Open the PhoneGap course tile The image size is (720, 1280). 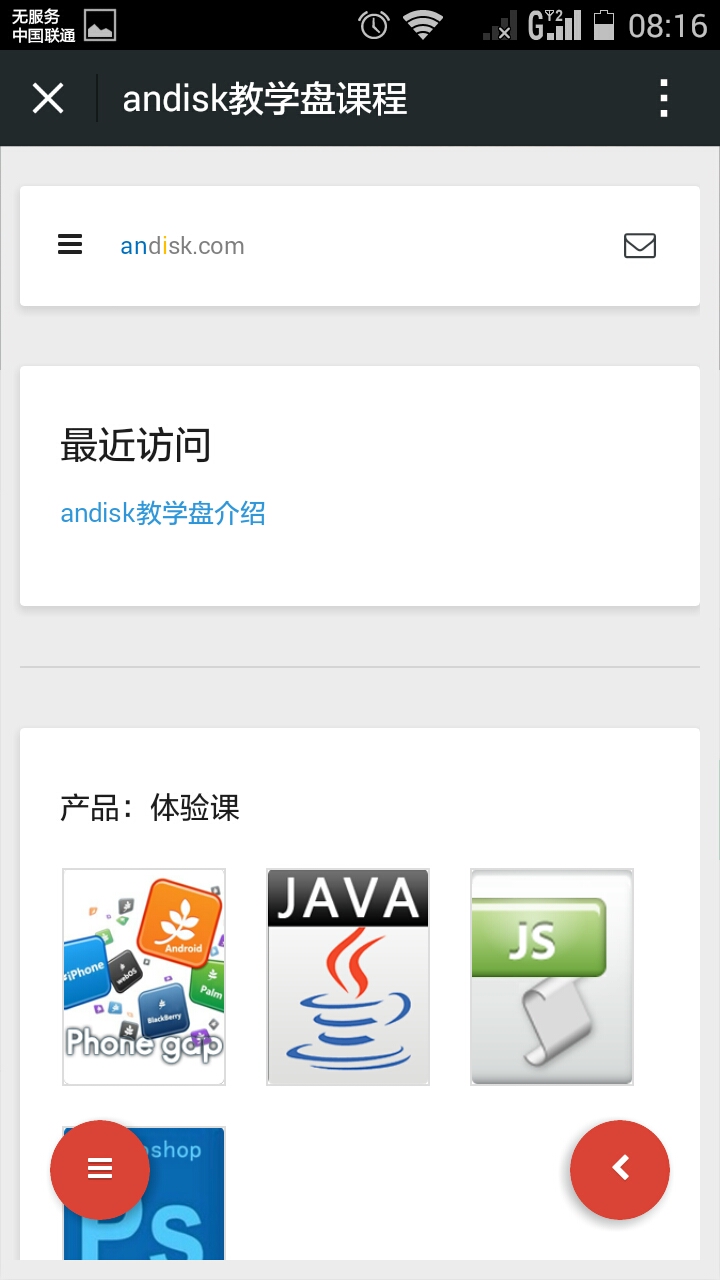[144, 976]
